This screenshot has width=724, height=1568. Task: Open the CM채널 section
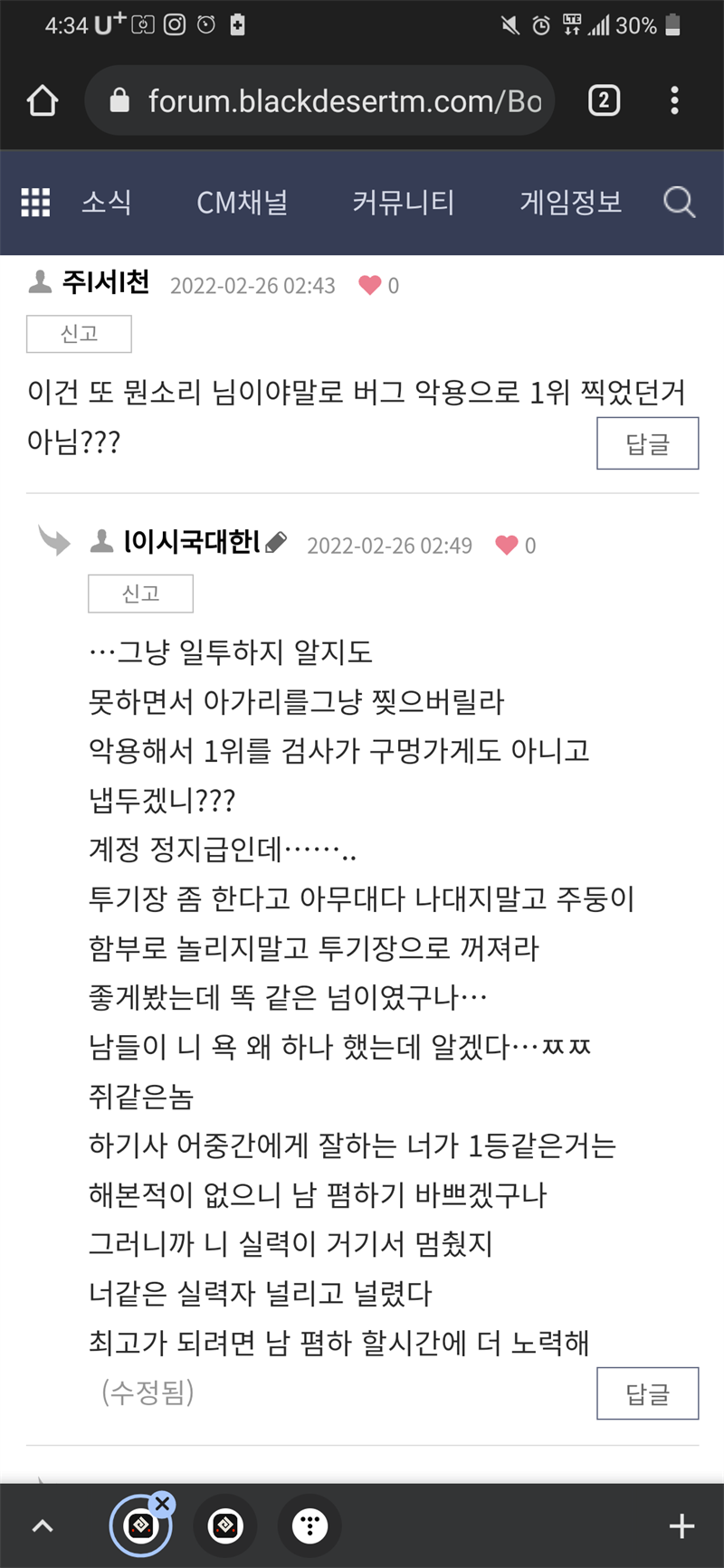tap(242, 202)
